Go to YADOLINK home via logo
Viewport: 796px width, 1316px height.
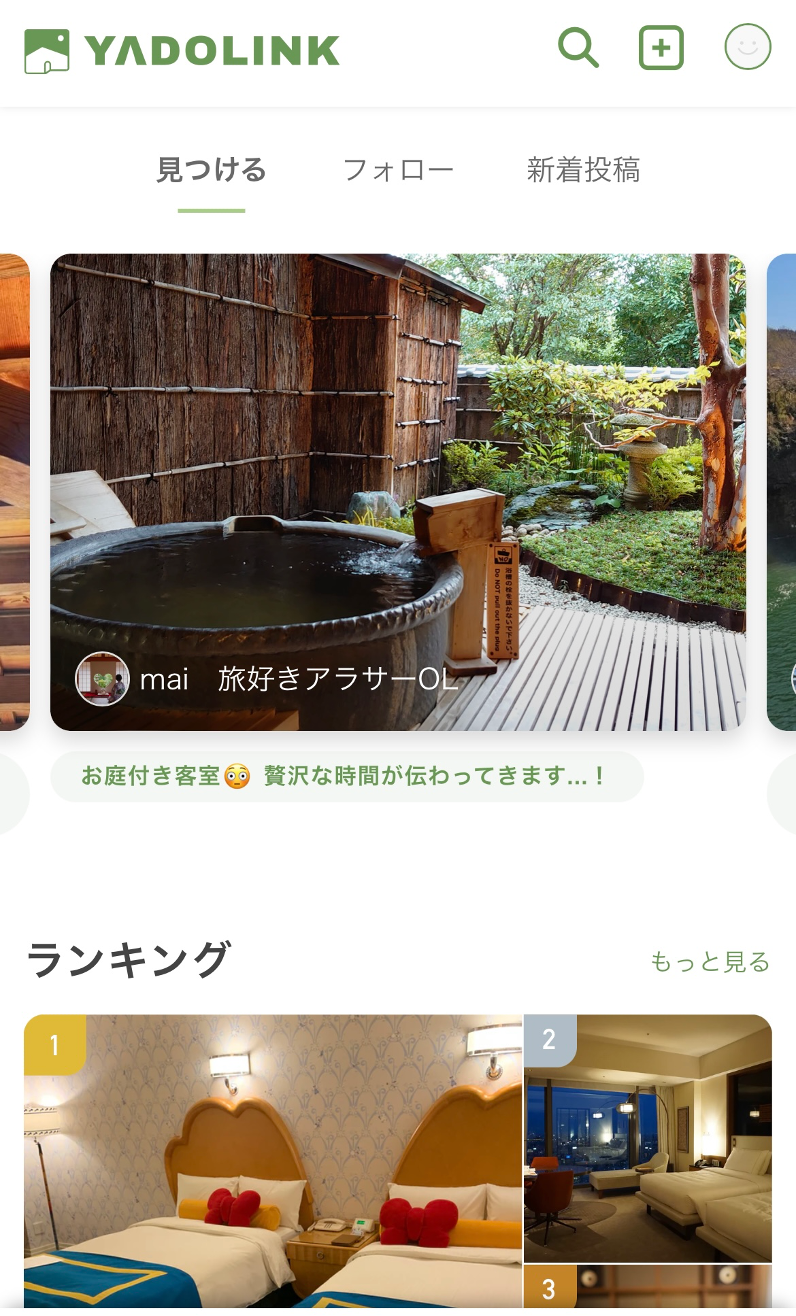[x=182, y=50]
